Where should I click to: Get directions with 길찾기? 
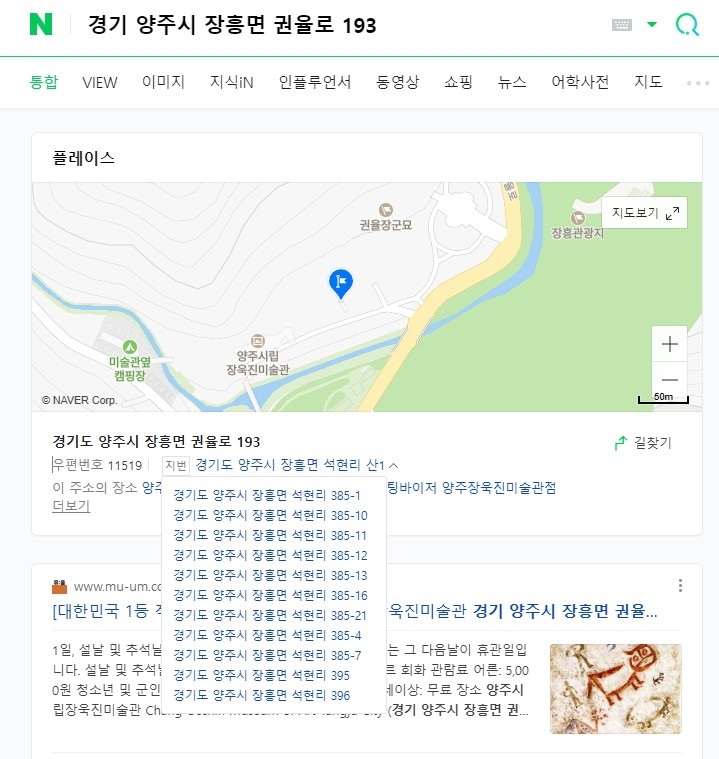click(x=643, y=443)
